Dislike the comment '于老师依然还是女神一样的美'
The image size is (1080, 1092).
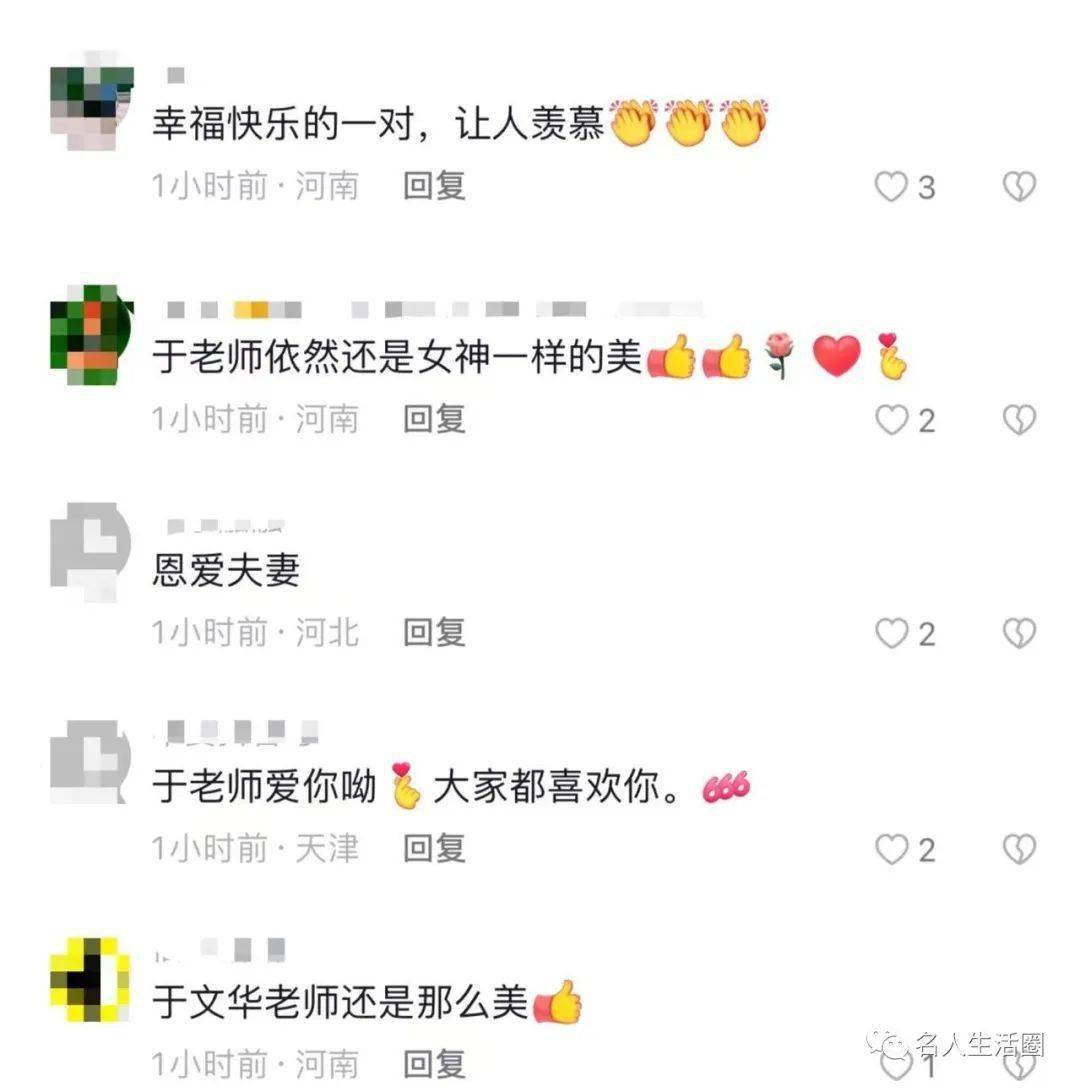click(1018, 421)
